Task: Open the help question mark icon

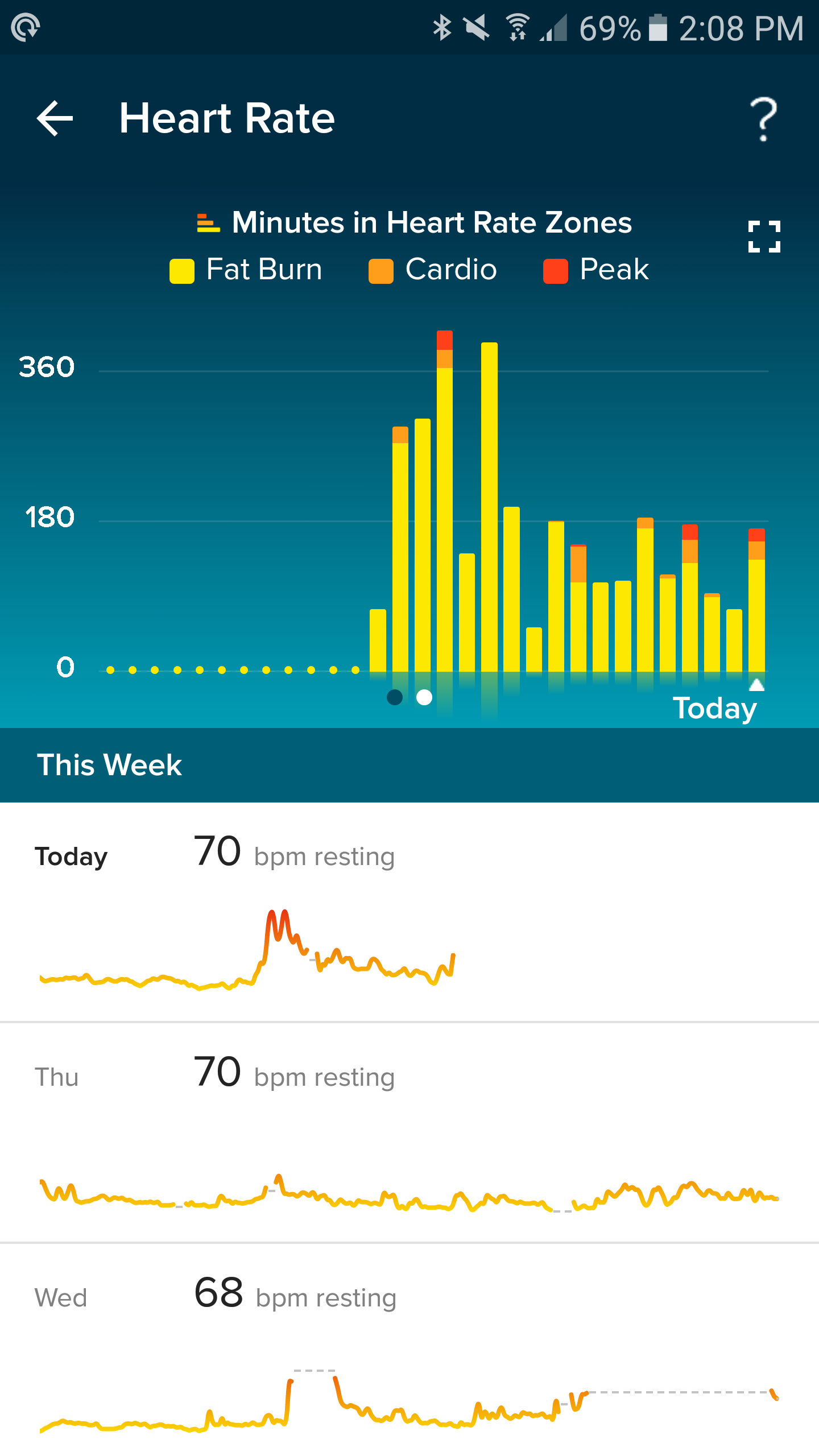Action: coord(763,118)
